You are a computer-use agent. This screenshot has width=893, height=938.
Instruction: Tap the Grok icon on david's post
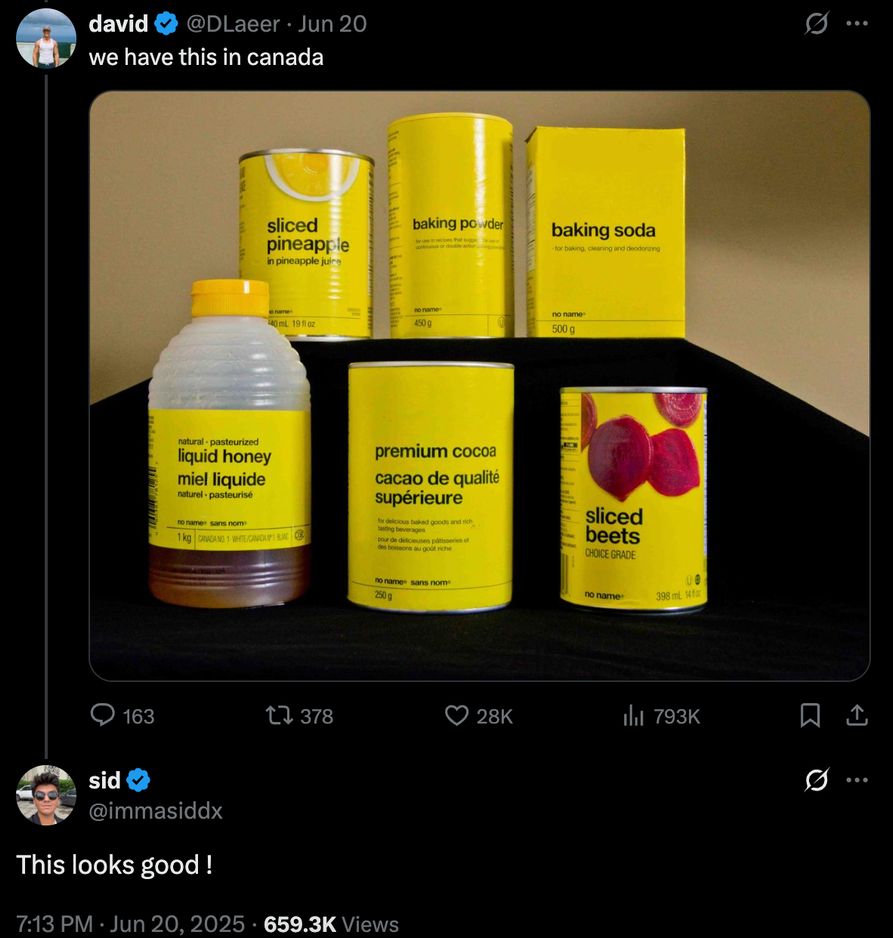click(816, 24)
